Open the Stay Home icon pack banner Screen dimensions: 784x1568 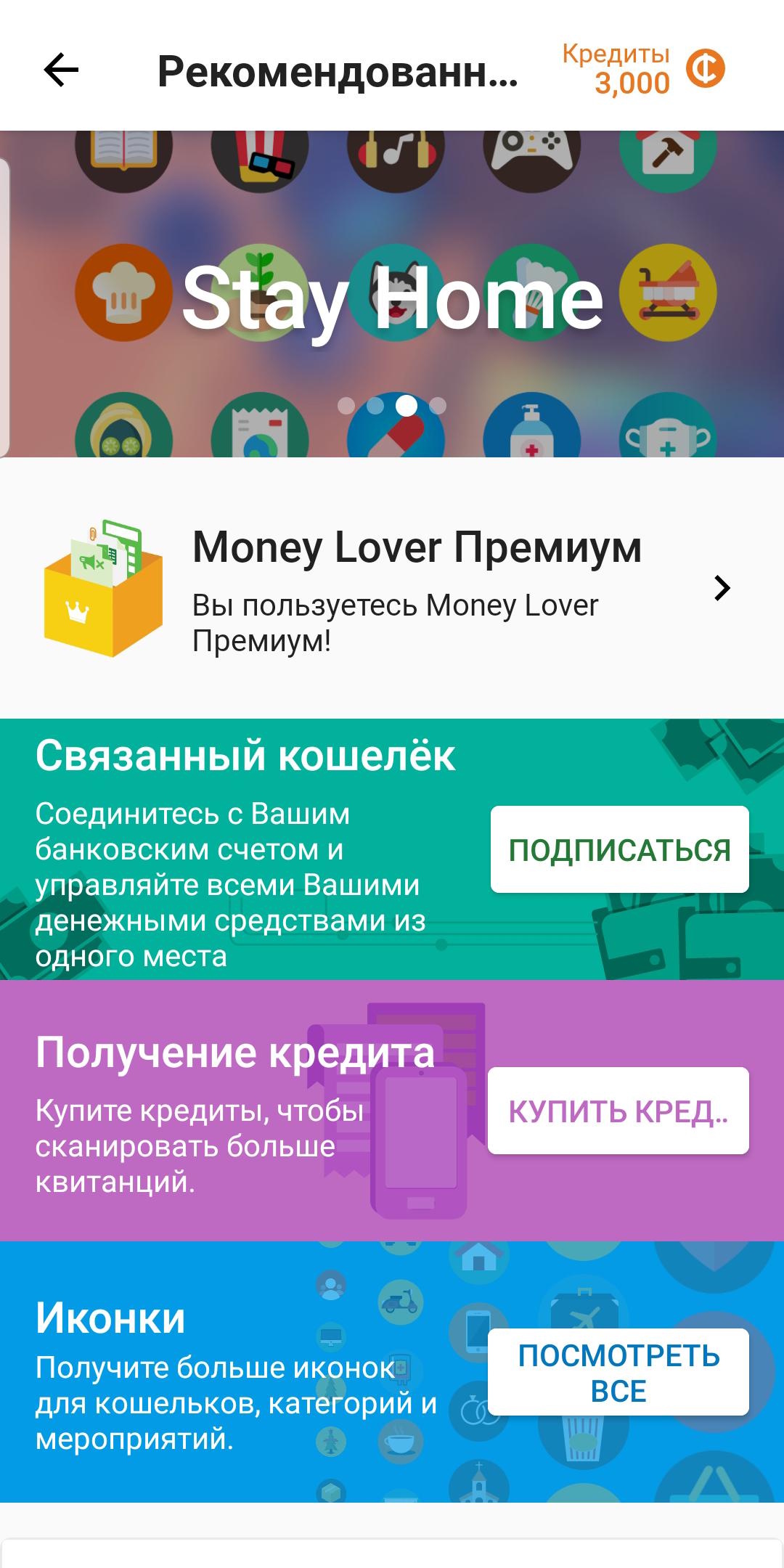[x=392, y=294]
